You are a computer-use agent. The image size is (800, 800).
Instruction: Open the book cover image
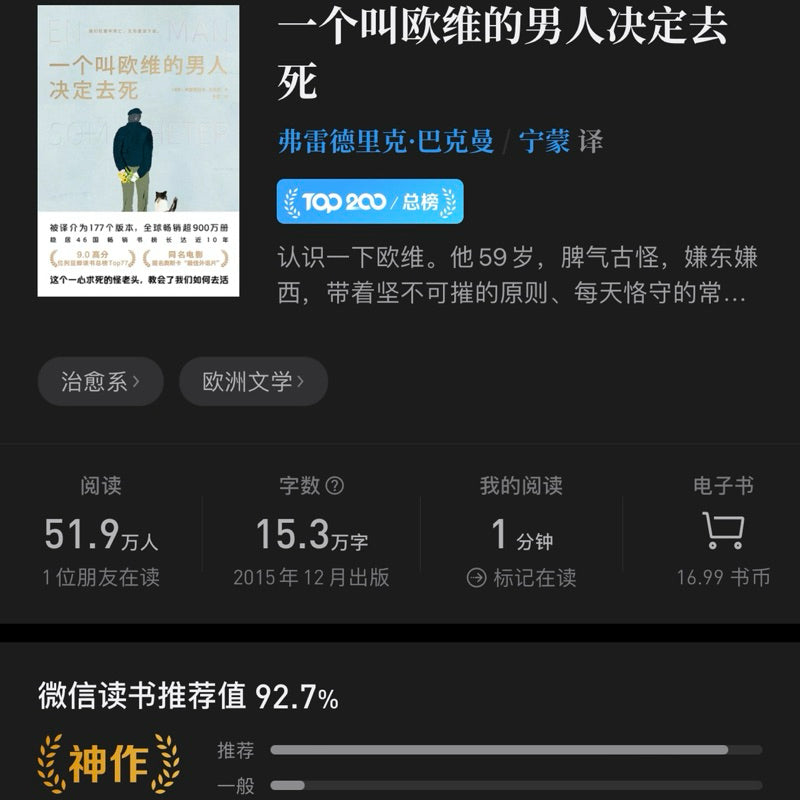pos(138,150)
